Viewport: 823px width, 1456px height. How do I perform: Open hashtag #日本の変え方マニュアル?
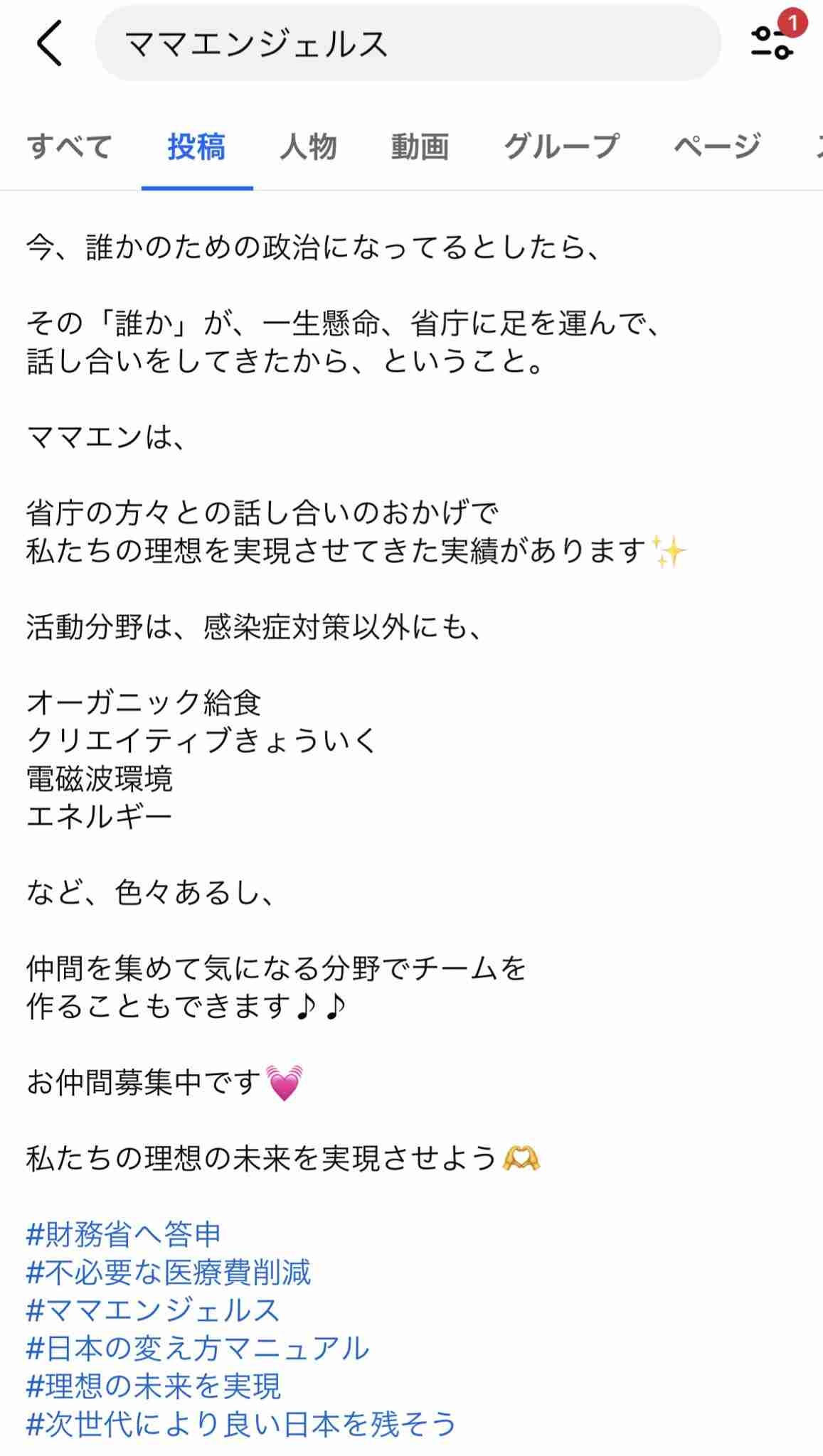pyautogui.click(x=198, y=1348)
